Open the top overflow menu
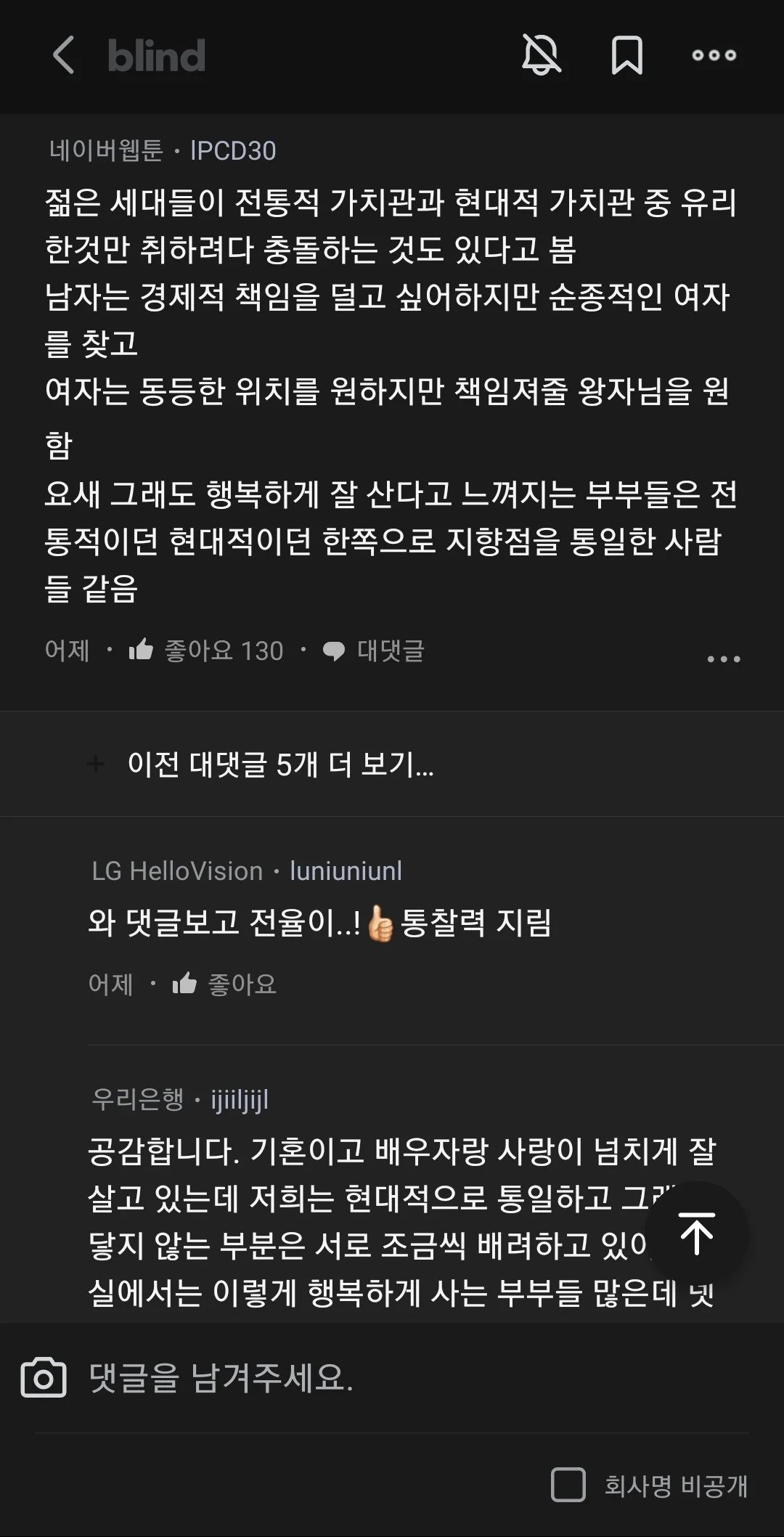 714,55
